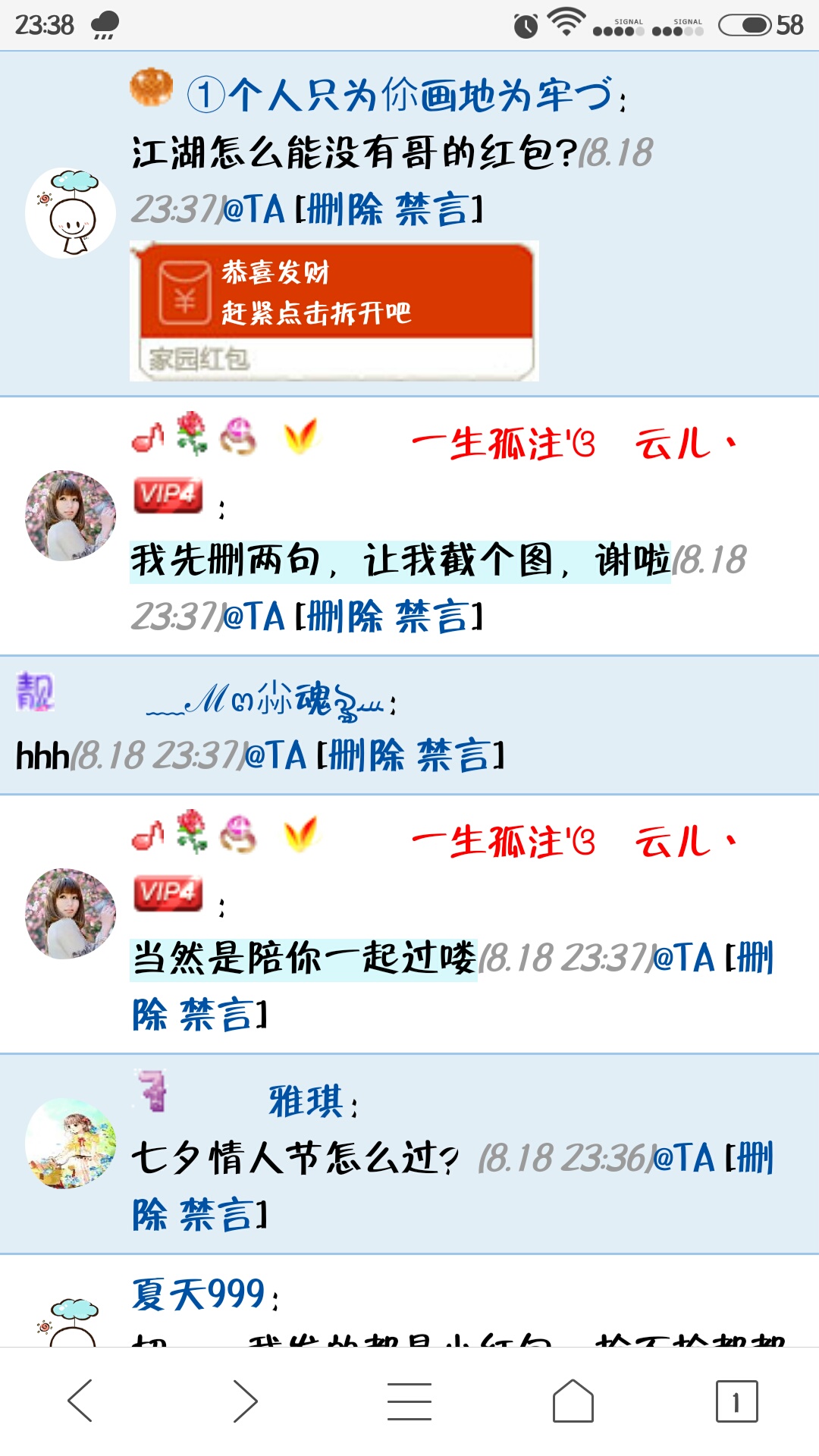Mute the sender of the red envelope

pyautogui.click(x=432, y=209)
